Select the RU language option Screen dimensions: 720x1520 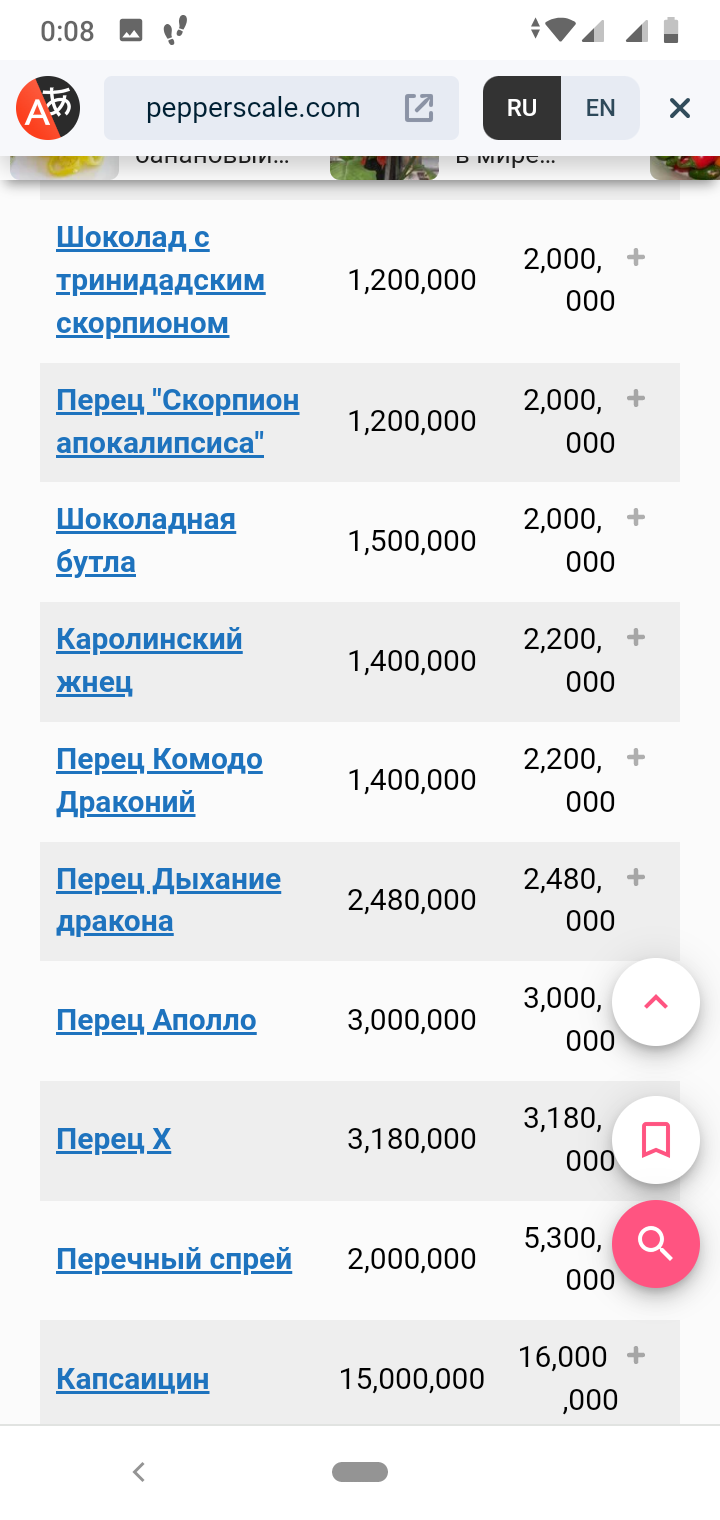tap(522, 108)
